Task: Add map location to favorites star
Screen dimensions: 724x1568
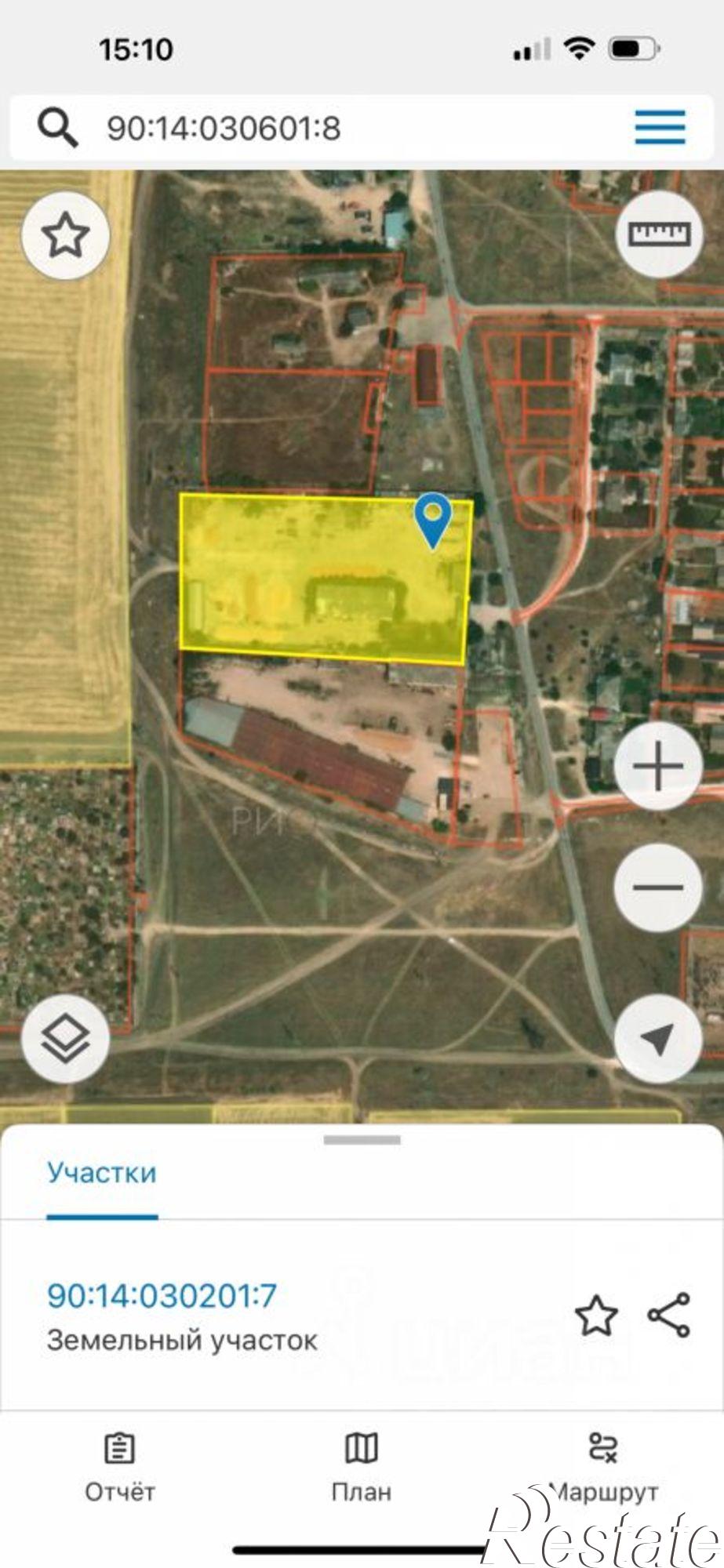Action: pos(65,235)
